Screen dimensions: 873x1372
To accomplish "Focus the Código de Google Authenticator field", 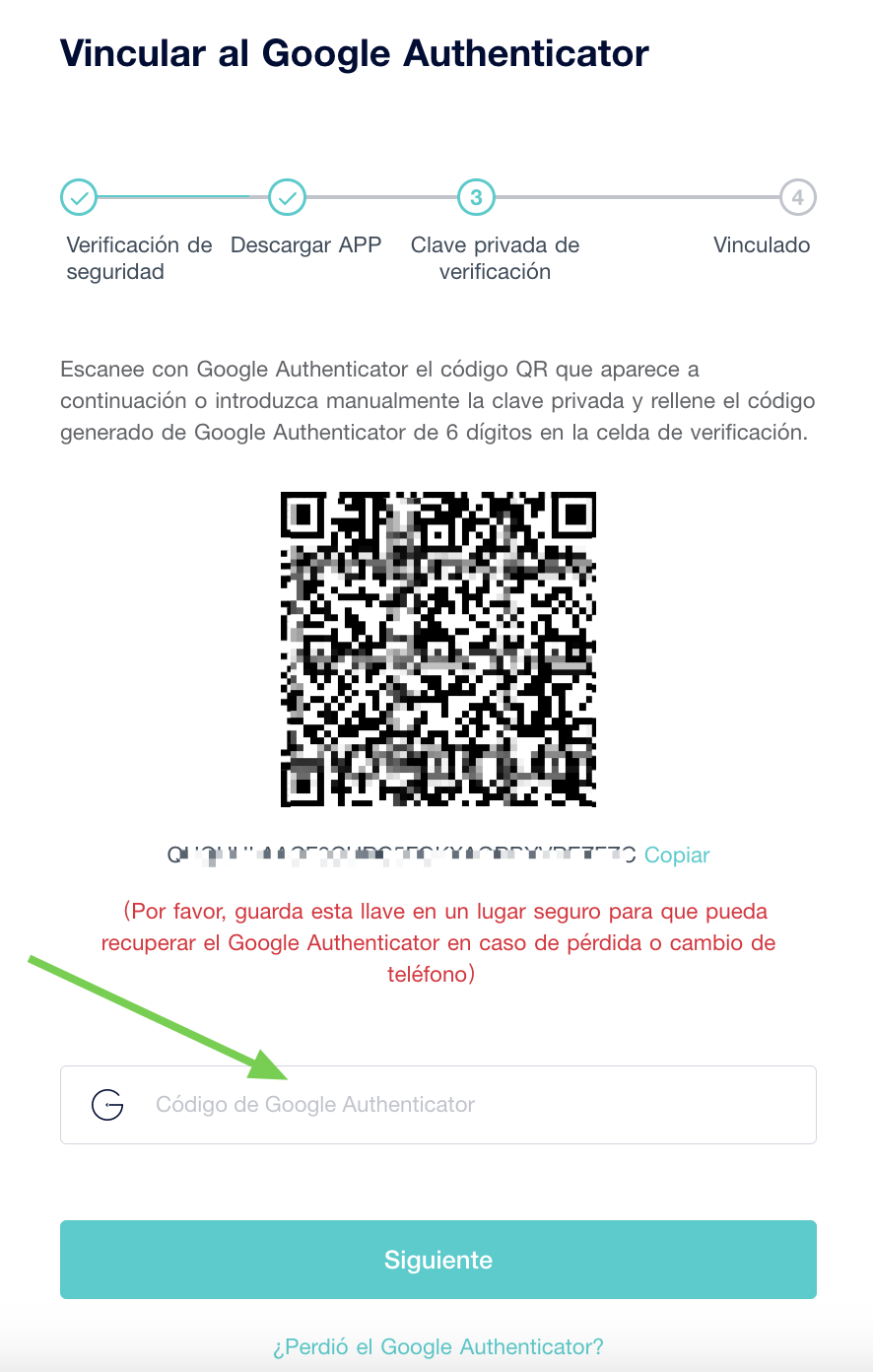I will 437,1105.
